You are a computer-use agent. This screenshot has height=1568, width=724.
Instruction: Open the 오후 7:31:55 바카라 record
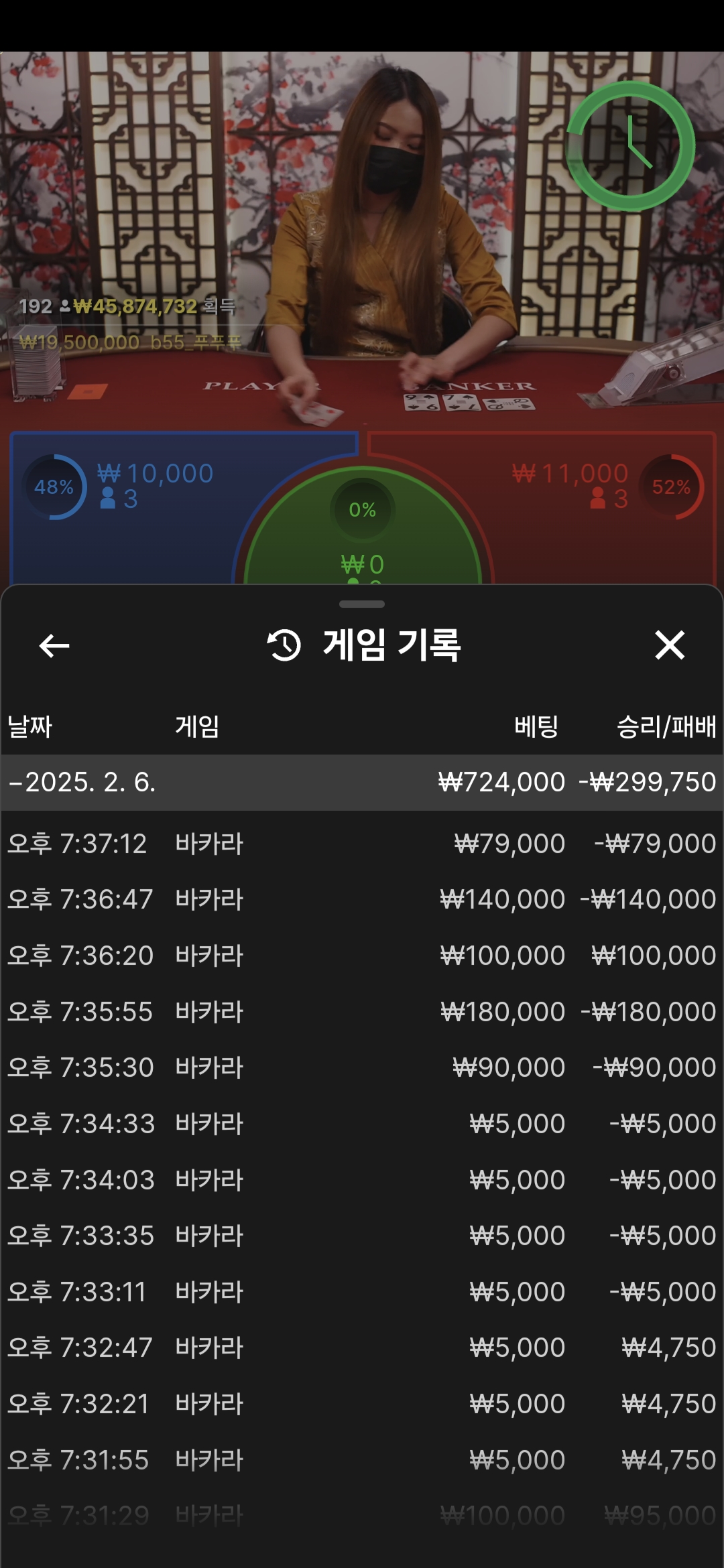point(362,1460)
